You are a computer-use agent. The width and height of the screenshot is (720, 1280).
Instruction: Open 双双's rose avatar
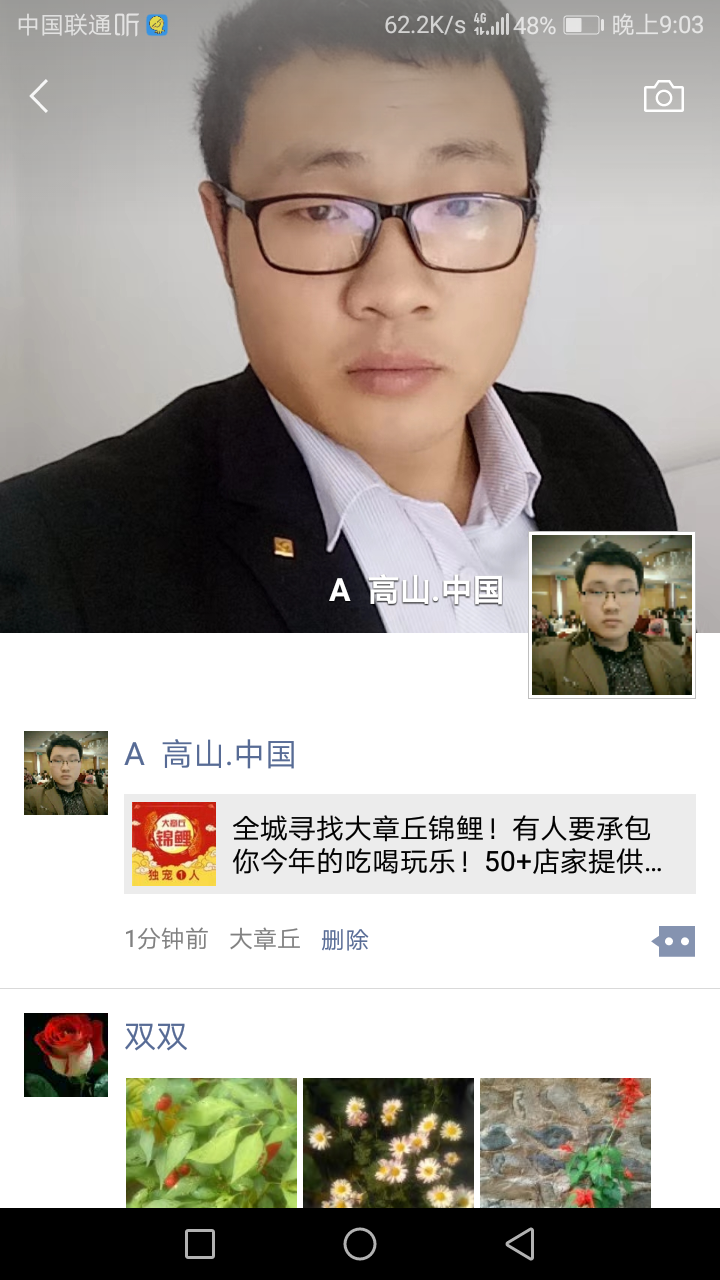66,1055
